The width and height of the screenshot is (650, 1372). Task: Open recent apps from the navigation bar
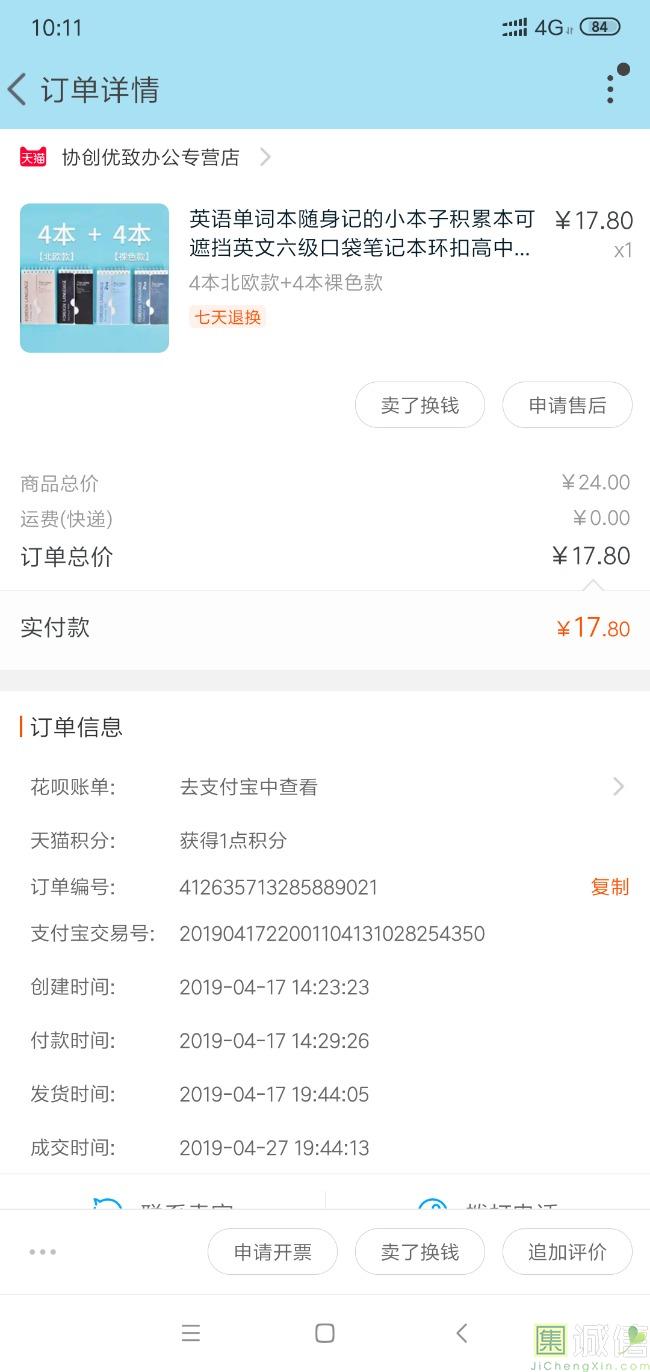click(191, 1333)
